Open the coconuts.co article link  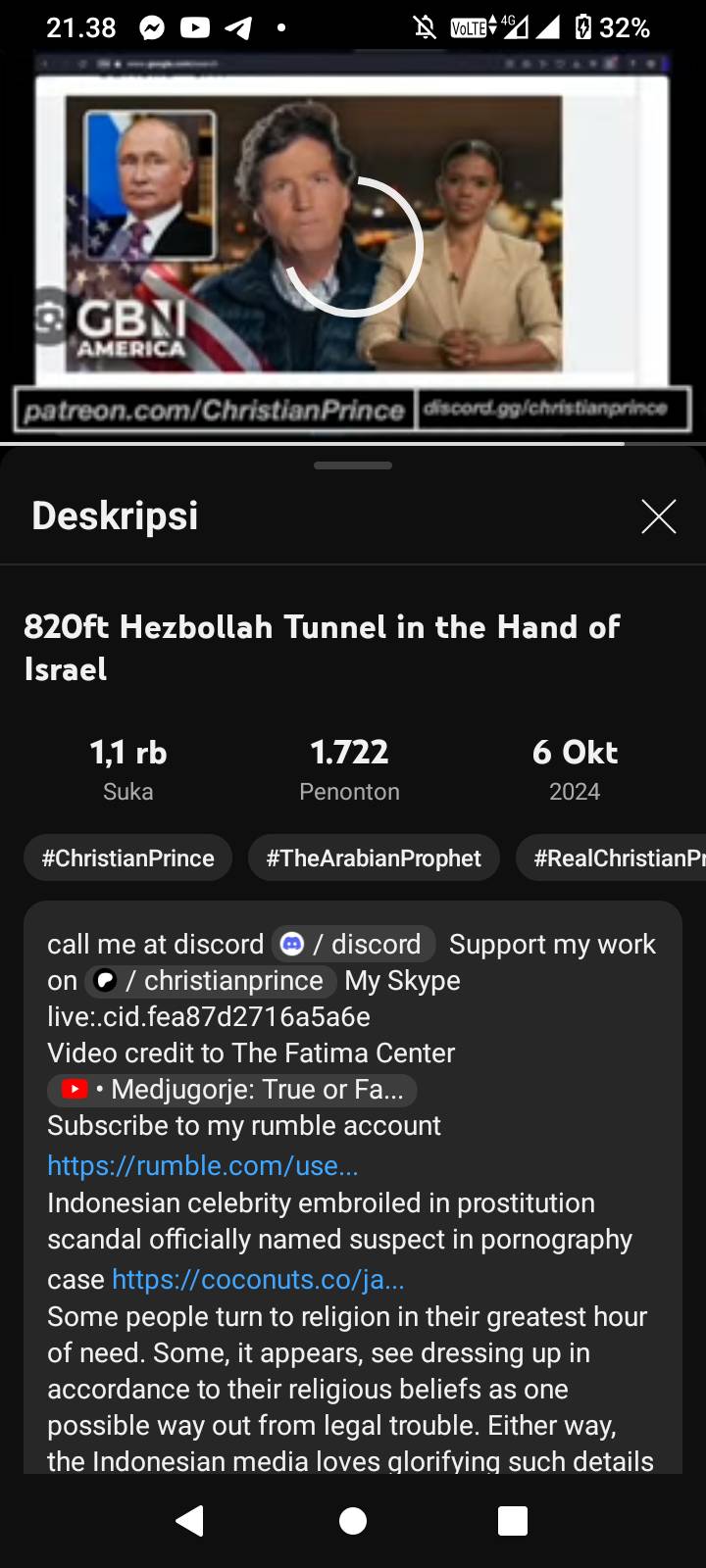coord(258,1279)
